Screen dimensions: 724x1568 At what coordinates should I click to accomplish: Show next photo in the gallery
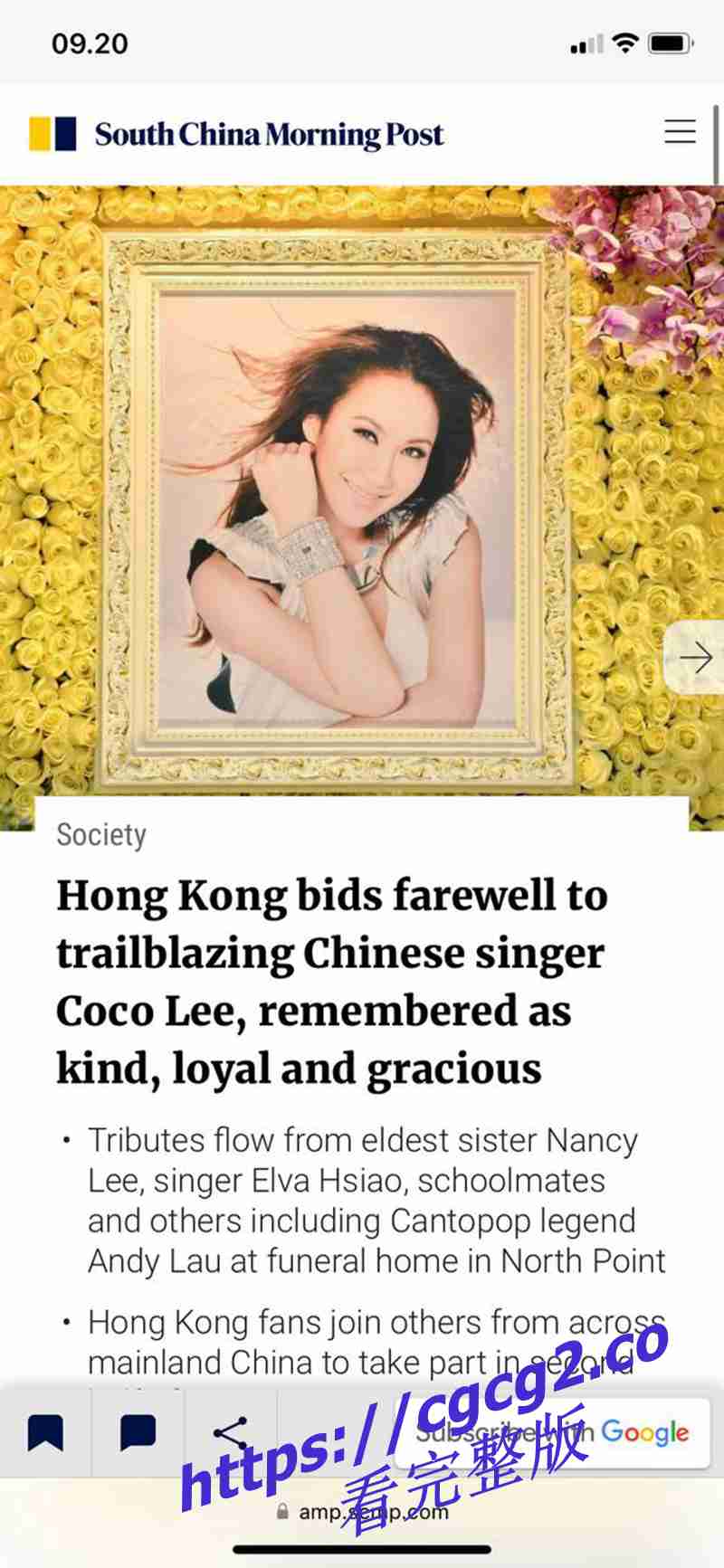pyautogui.click(x=695, y=658)
